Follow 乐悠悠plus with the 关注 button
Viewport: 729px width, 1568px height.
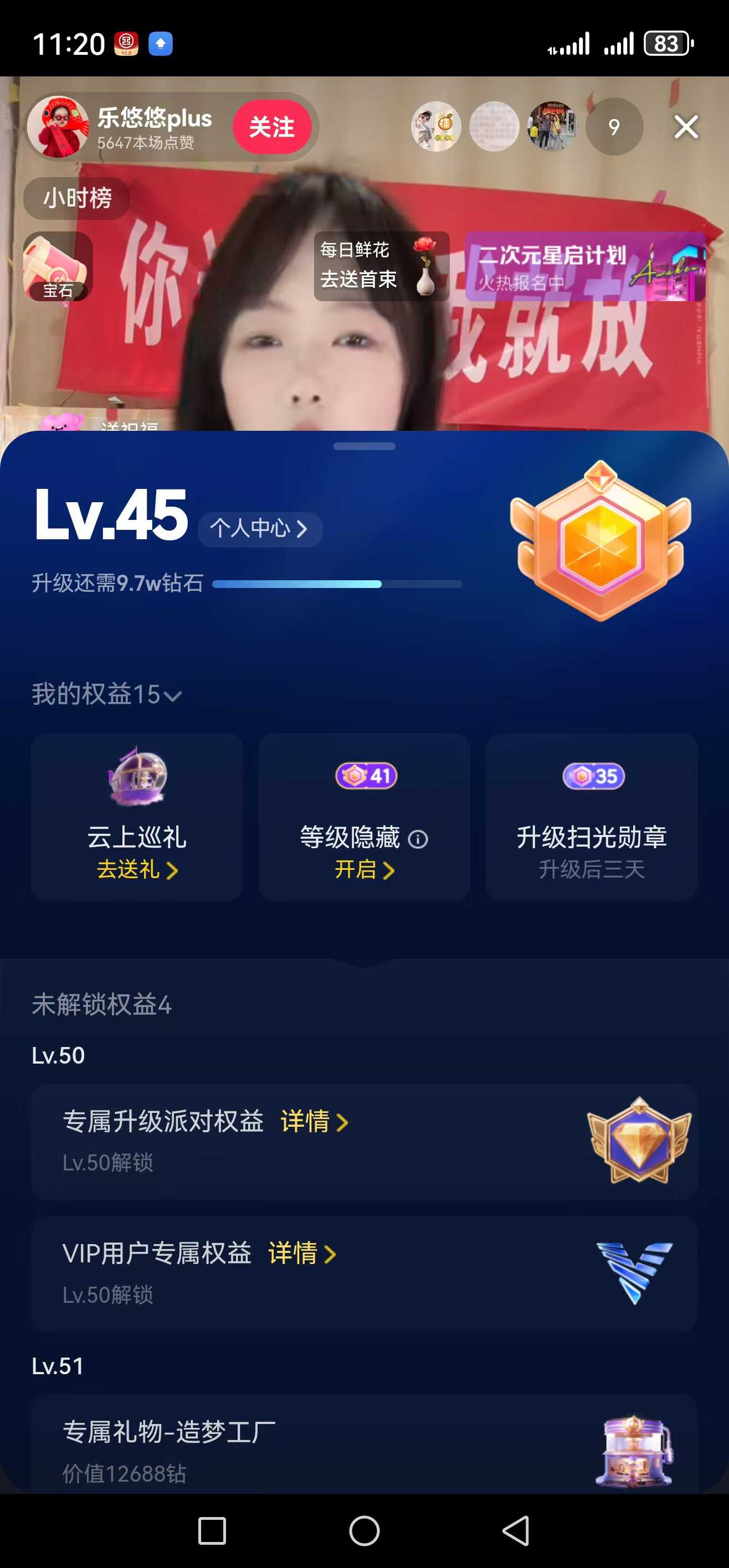click(x=271, y=127)
